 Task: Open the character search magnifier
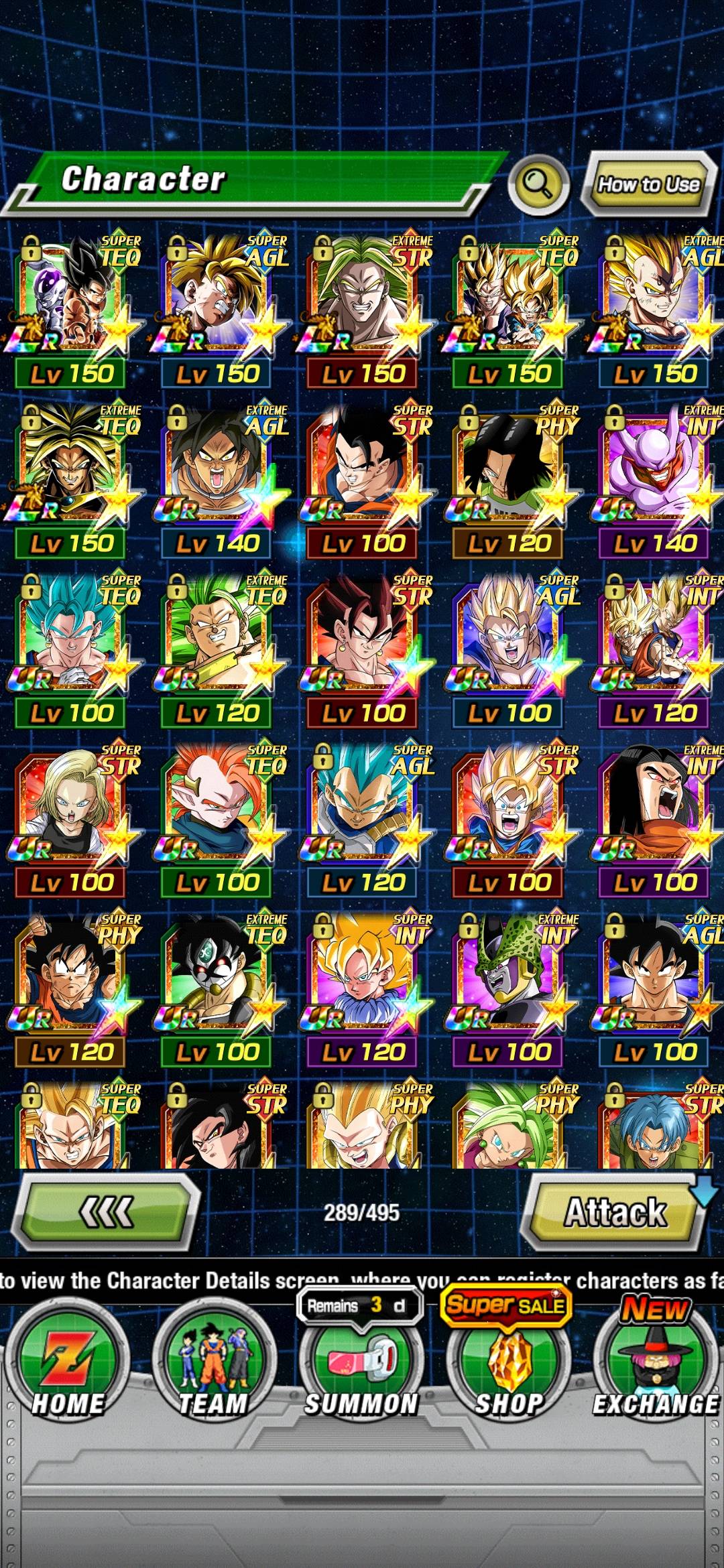pos(538,183)
